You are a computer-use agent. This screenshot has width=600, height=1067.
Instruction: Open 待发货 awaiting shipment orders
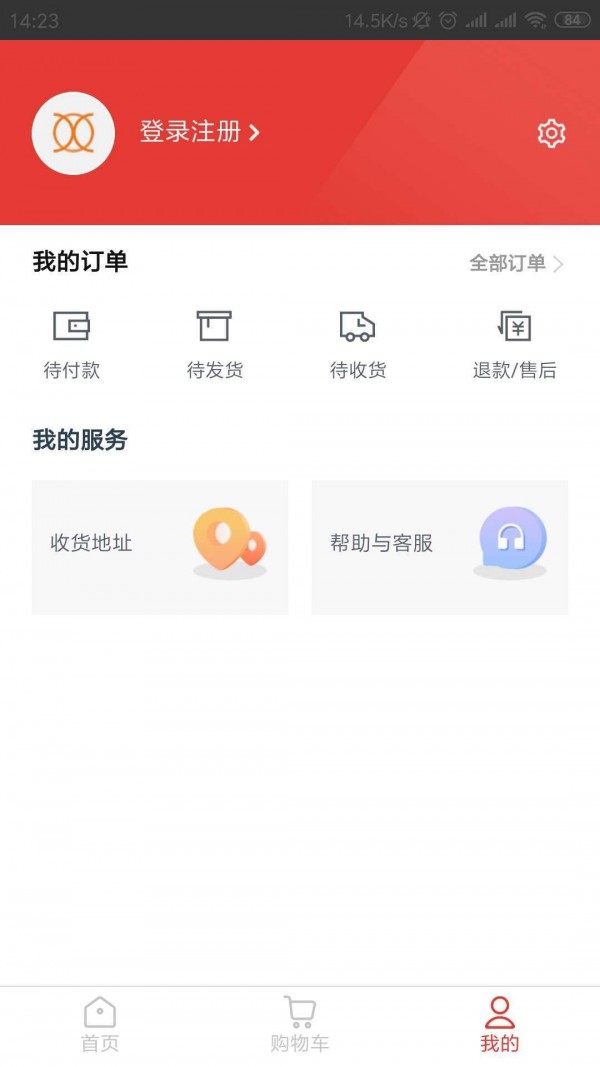click(215, 344)
